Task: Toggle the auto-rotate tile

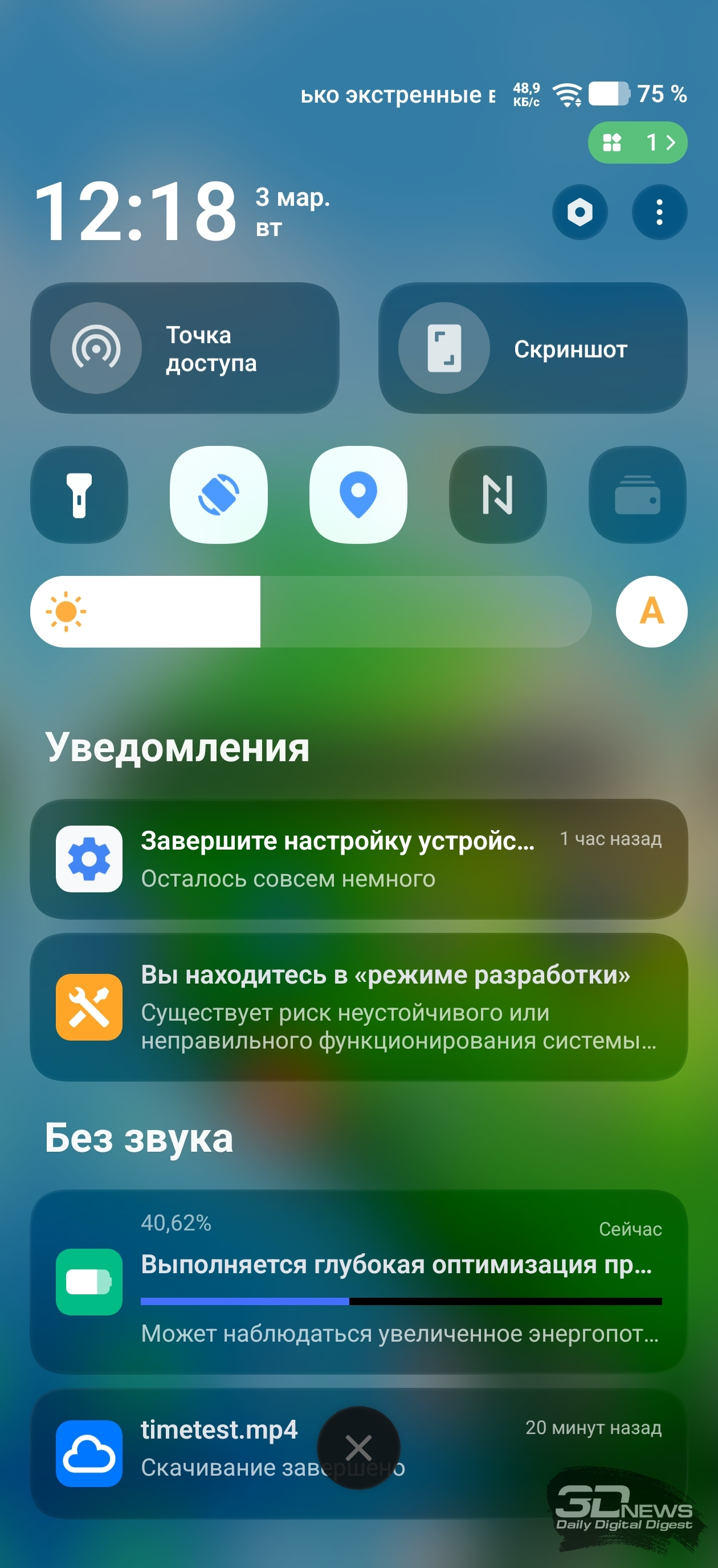Action: tap(218, 495)
